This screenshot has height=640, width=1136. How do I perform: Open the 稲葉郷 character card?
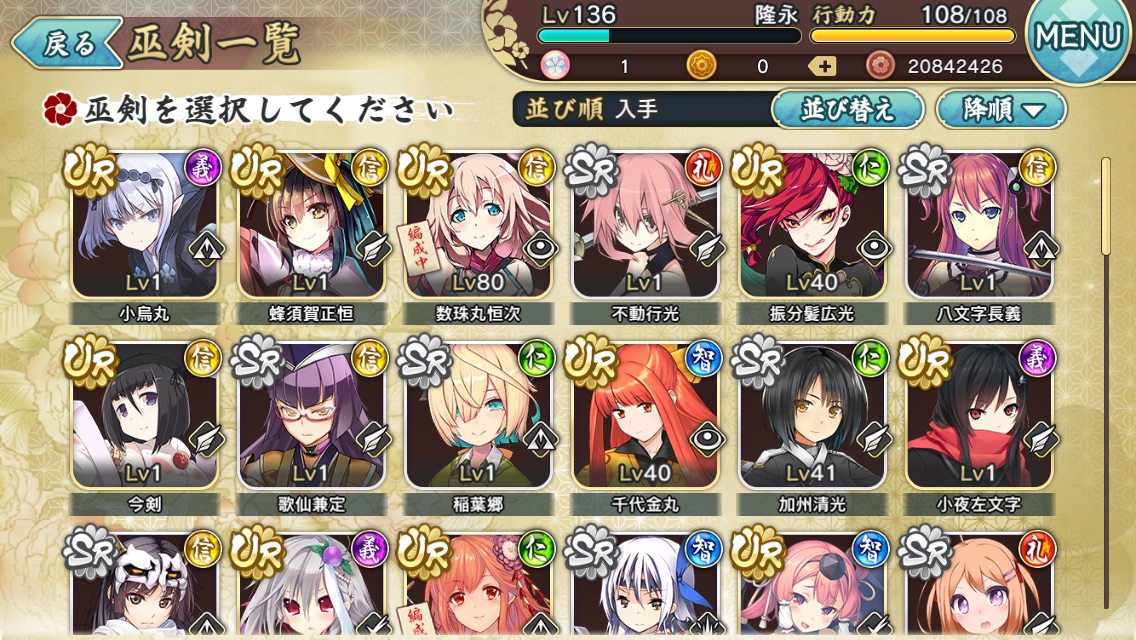[x=478, y=418]
